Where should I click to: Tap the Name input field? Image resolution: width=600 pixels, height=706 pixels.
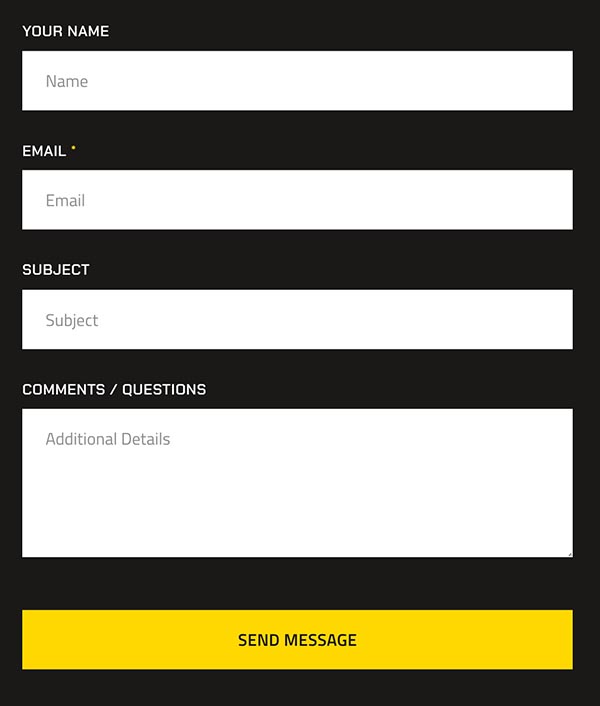click(297, 81)
